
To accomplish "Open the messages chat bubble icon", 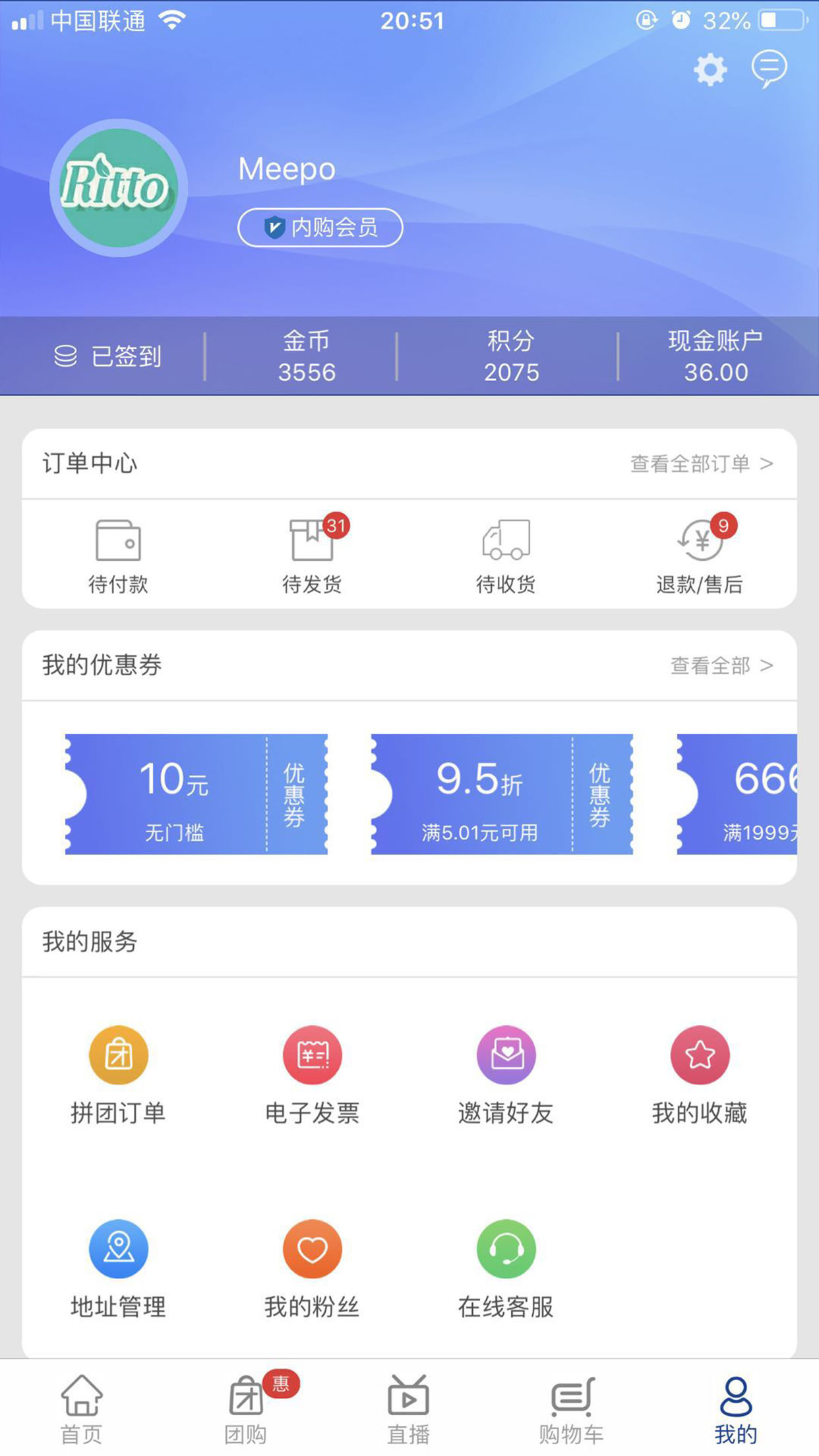I will point(769,68).
